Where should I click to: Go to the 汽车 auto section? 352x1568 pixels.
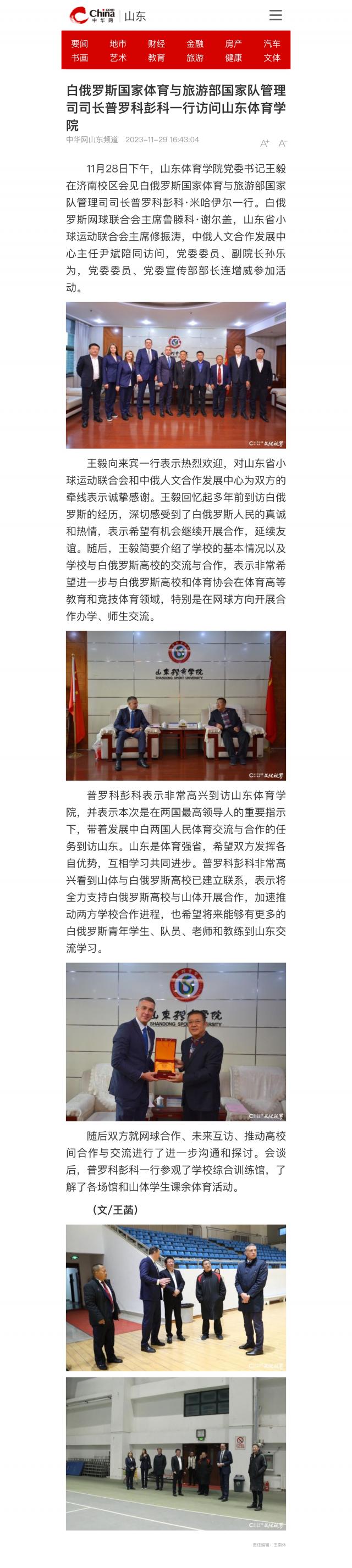[272, 44]
